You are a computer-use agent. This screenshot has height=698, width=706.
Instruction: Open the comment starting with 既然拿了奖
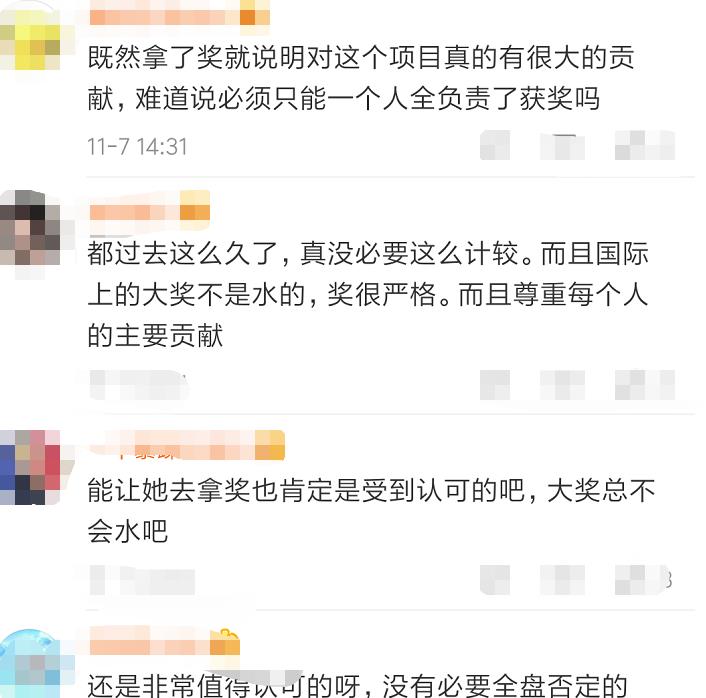360,78
